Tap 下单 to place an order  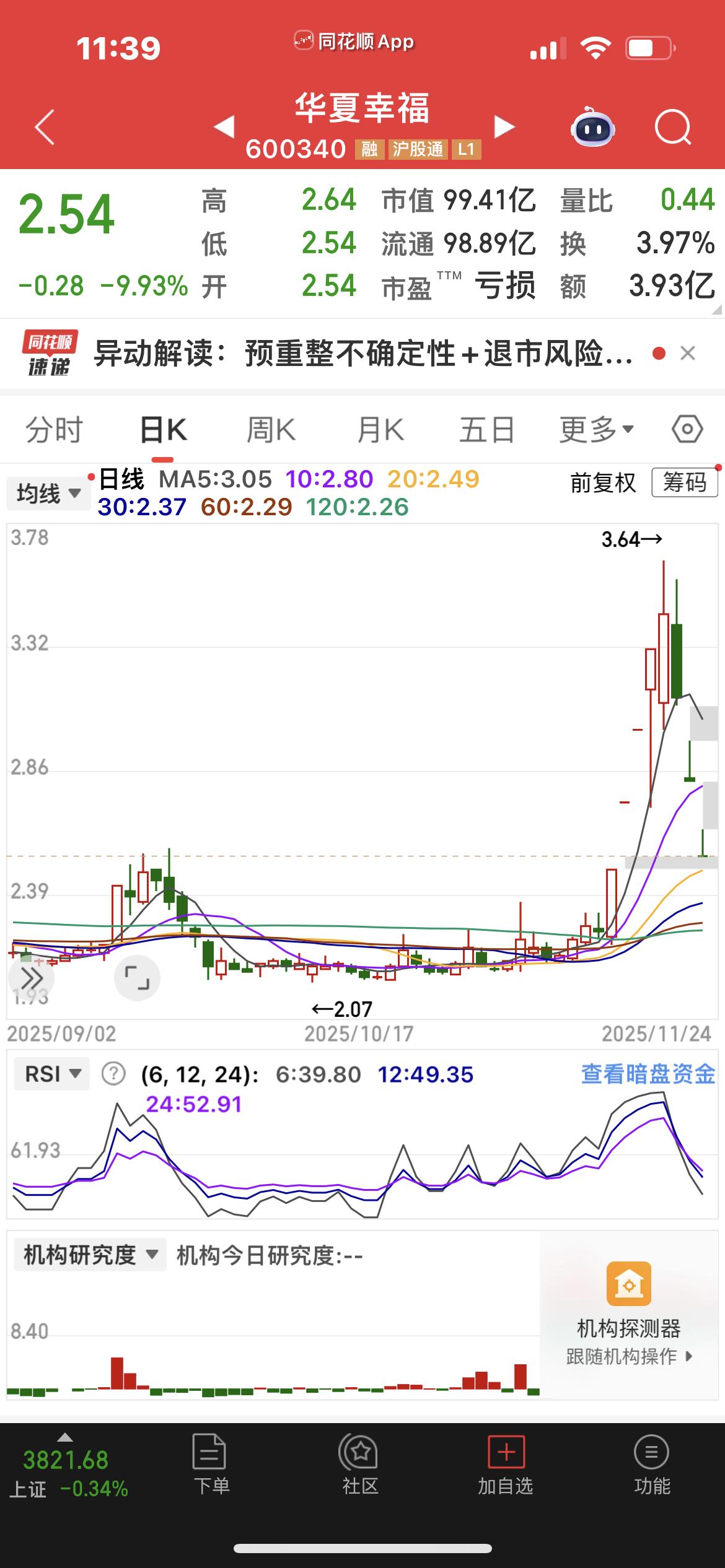[x=211, y=1465]
